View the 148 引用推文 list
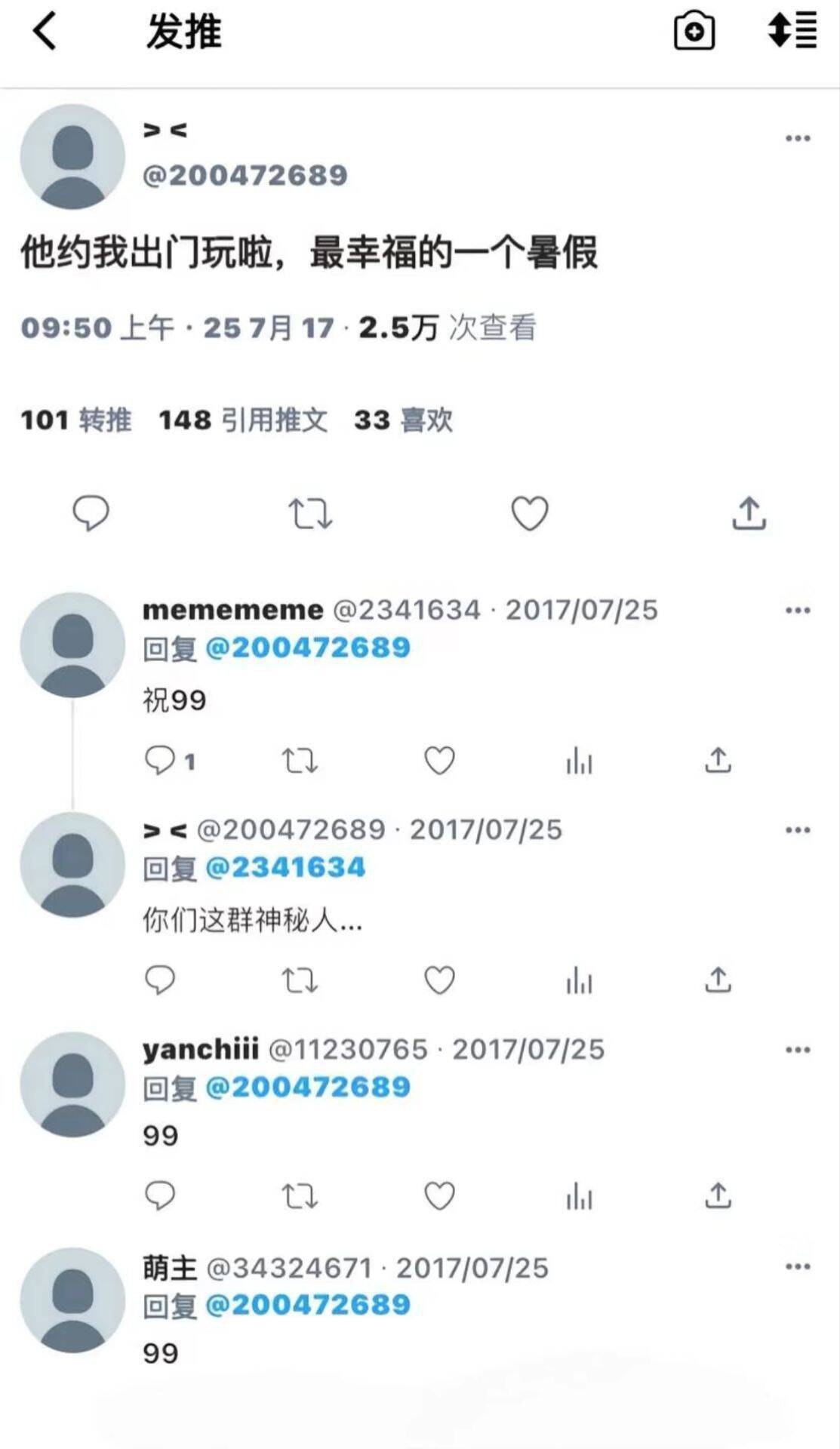Screen dimensions: 840x1449 (243, 420)
